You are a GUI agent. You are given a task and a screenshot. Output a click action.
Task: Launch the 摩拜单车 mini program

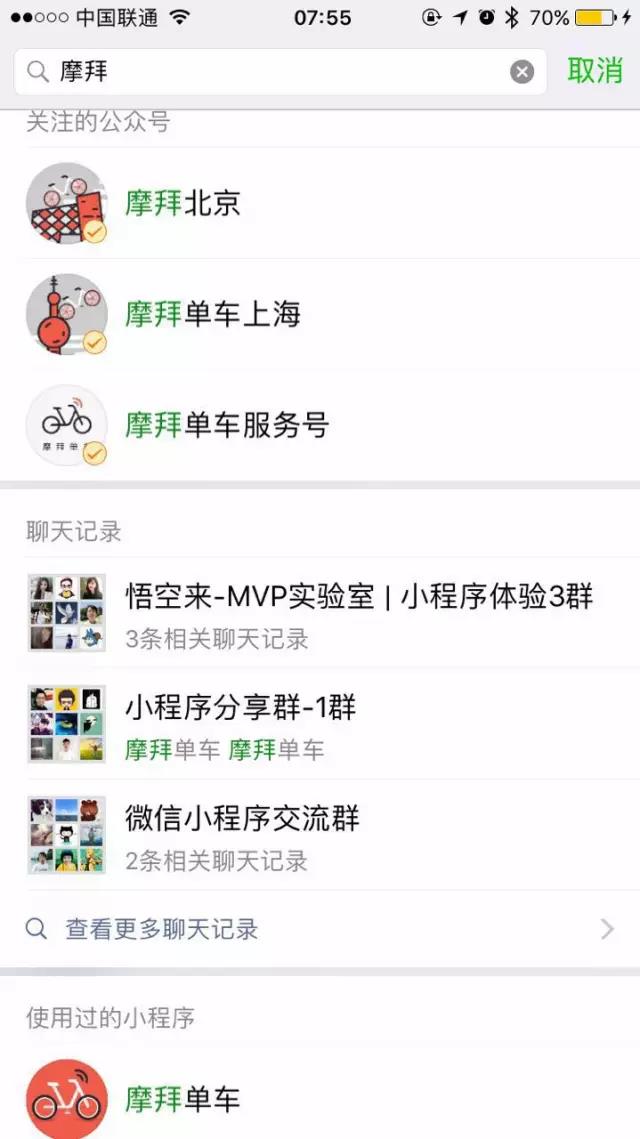click(320, 1099)
